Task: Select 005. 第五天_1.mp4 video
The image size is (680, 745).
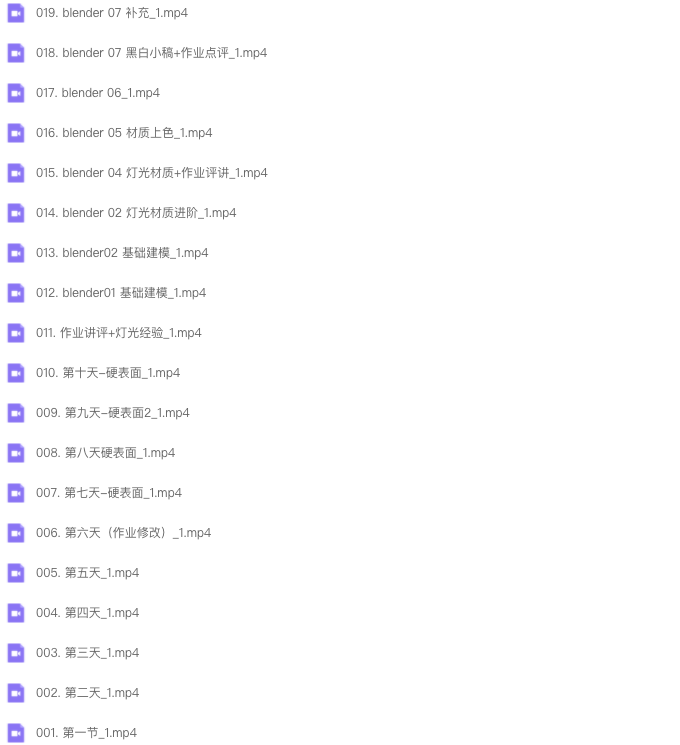Action: pos(88,573)
